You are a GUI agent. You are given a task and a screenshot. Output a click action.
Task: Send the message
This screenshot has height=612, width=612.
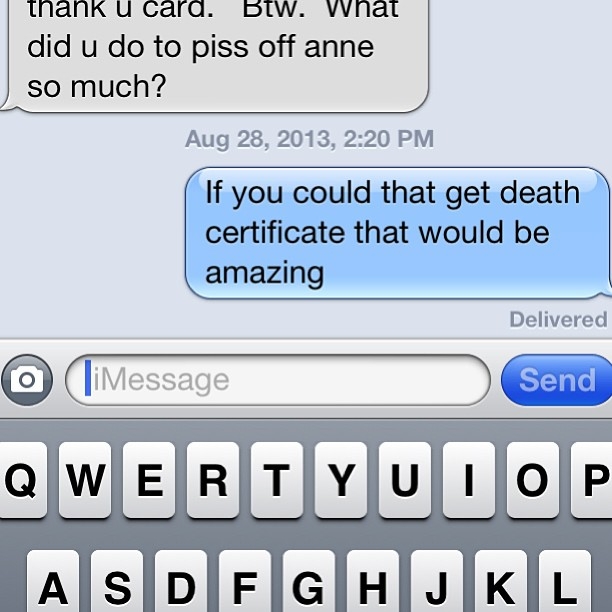pos(556,380)
